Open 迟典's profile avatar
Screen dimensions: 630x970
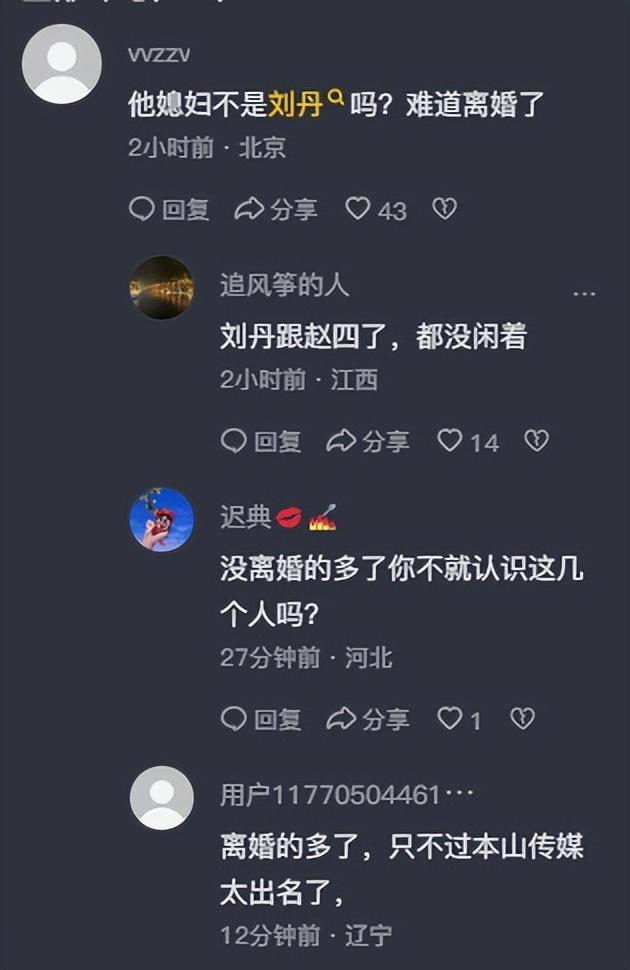pos(161,519)
